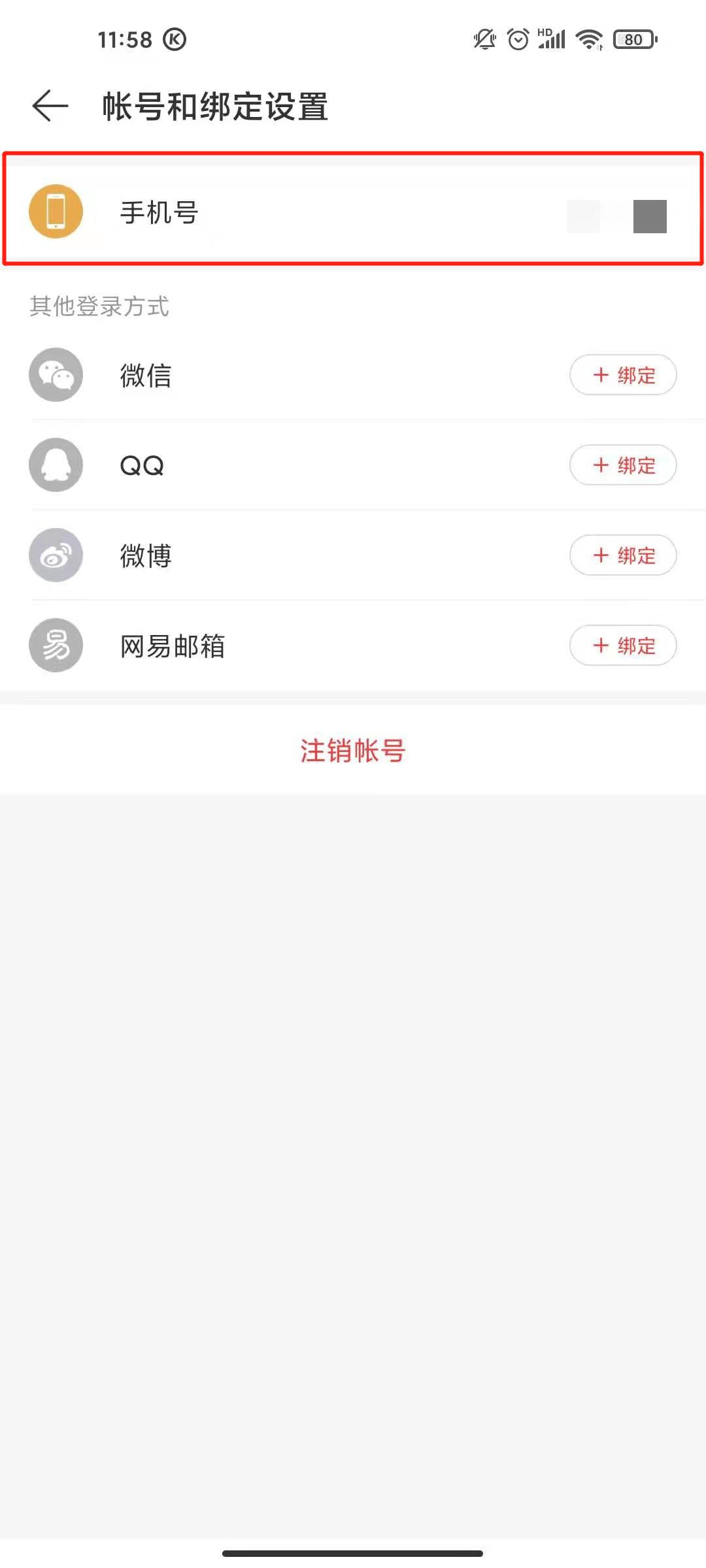Bind the NetEase Mail account with 绑定 button
Image resolution: width=706 pixels, height=1568 pixels.
[622, 645]
